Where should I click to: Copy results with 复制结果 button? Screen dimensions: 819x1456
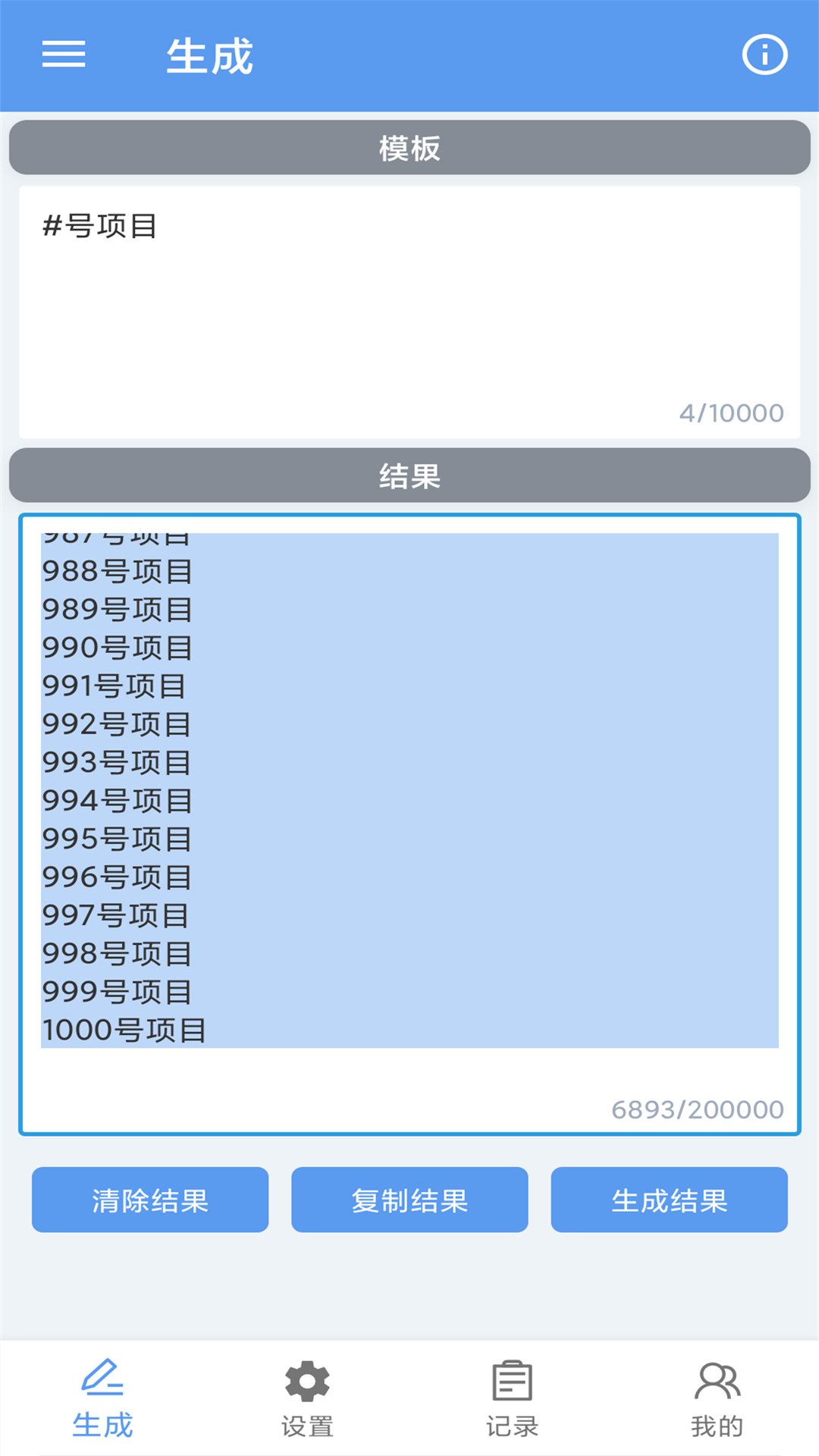pos(409,1200)
